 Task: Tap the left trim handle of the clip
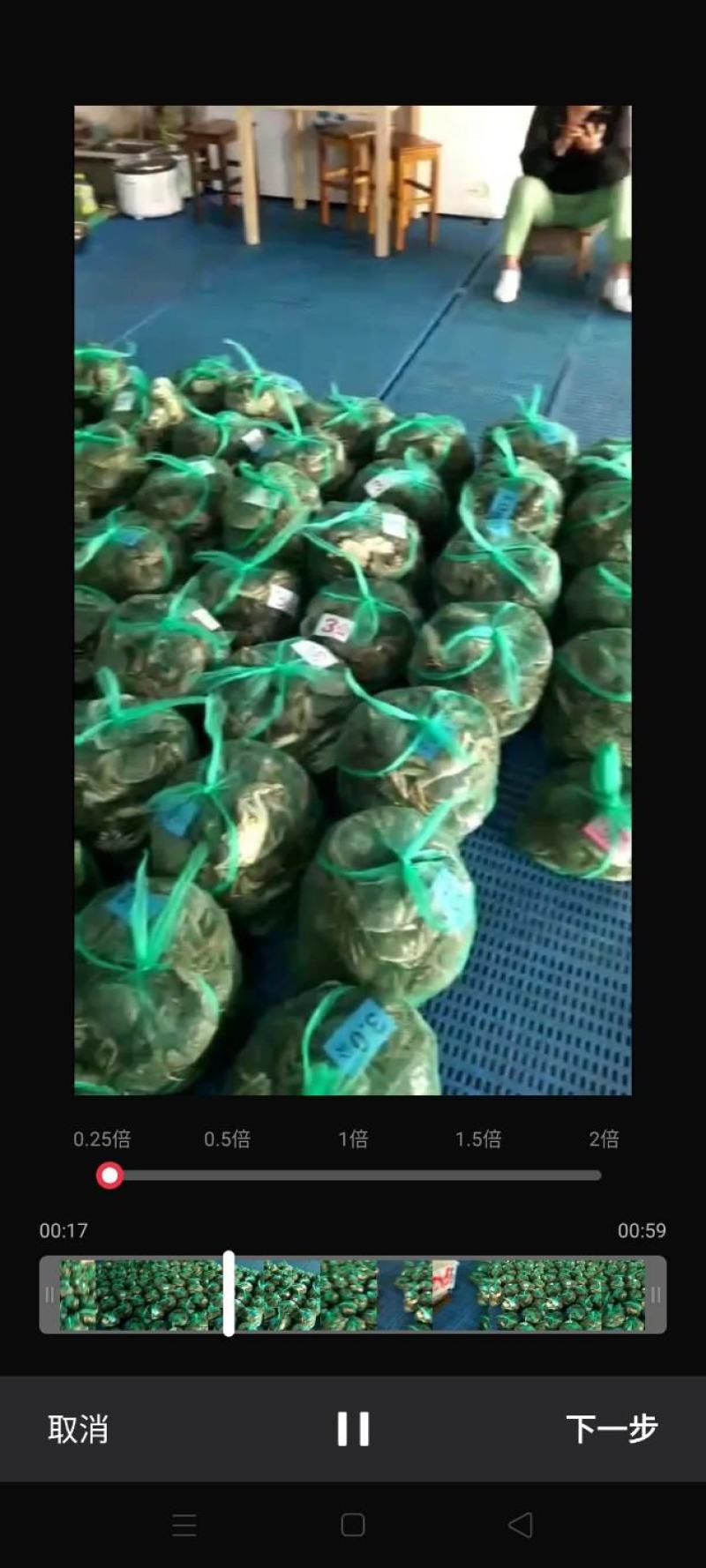(x=49, y=1295)
